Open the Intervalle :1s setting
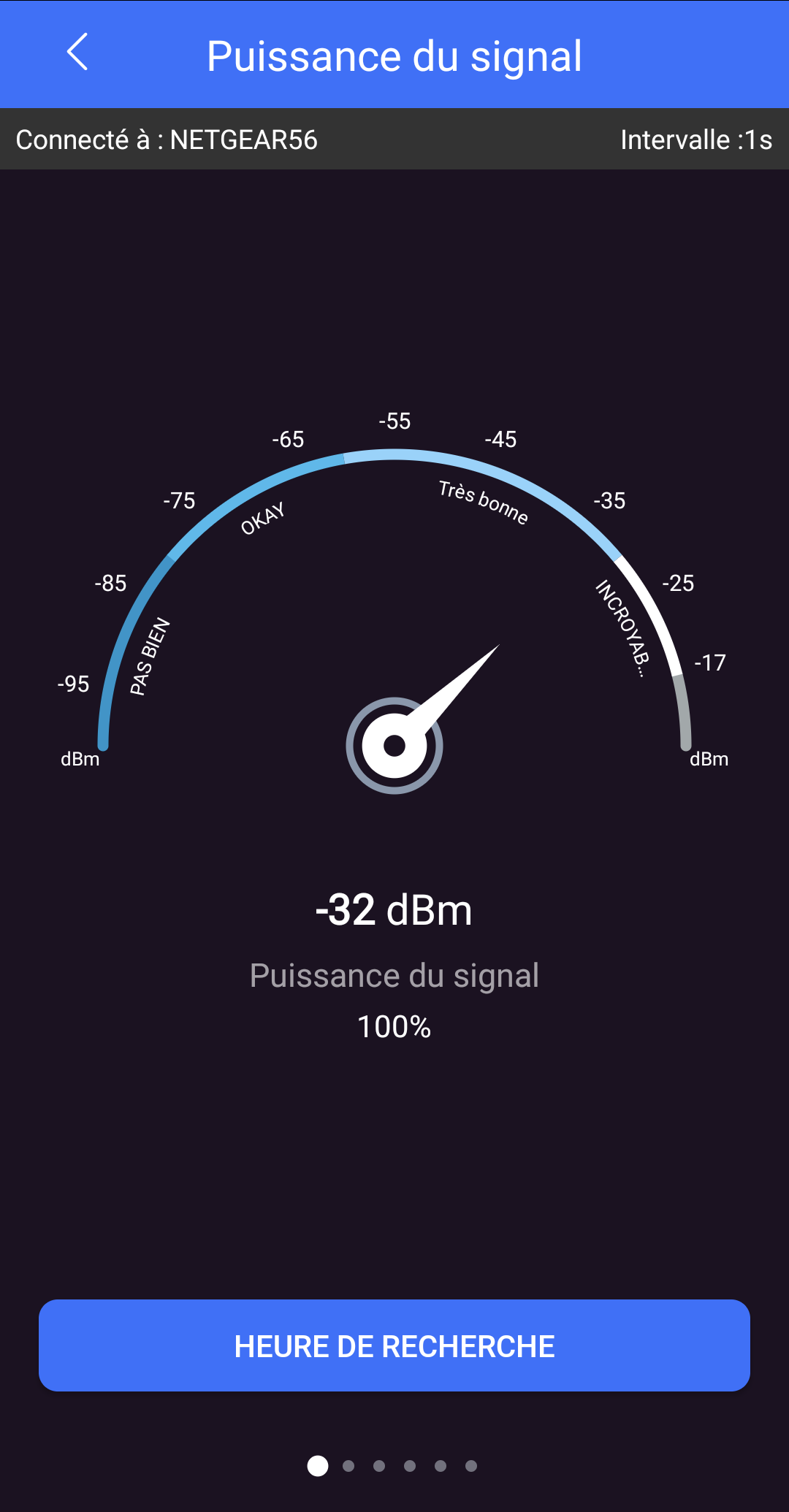This screenshot has height=1512, width=789. coord(695,140)
